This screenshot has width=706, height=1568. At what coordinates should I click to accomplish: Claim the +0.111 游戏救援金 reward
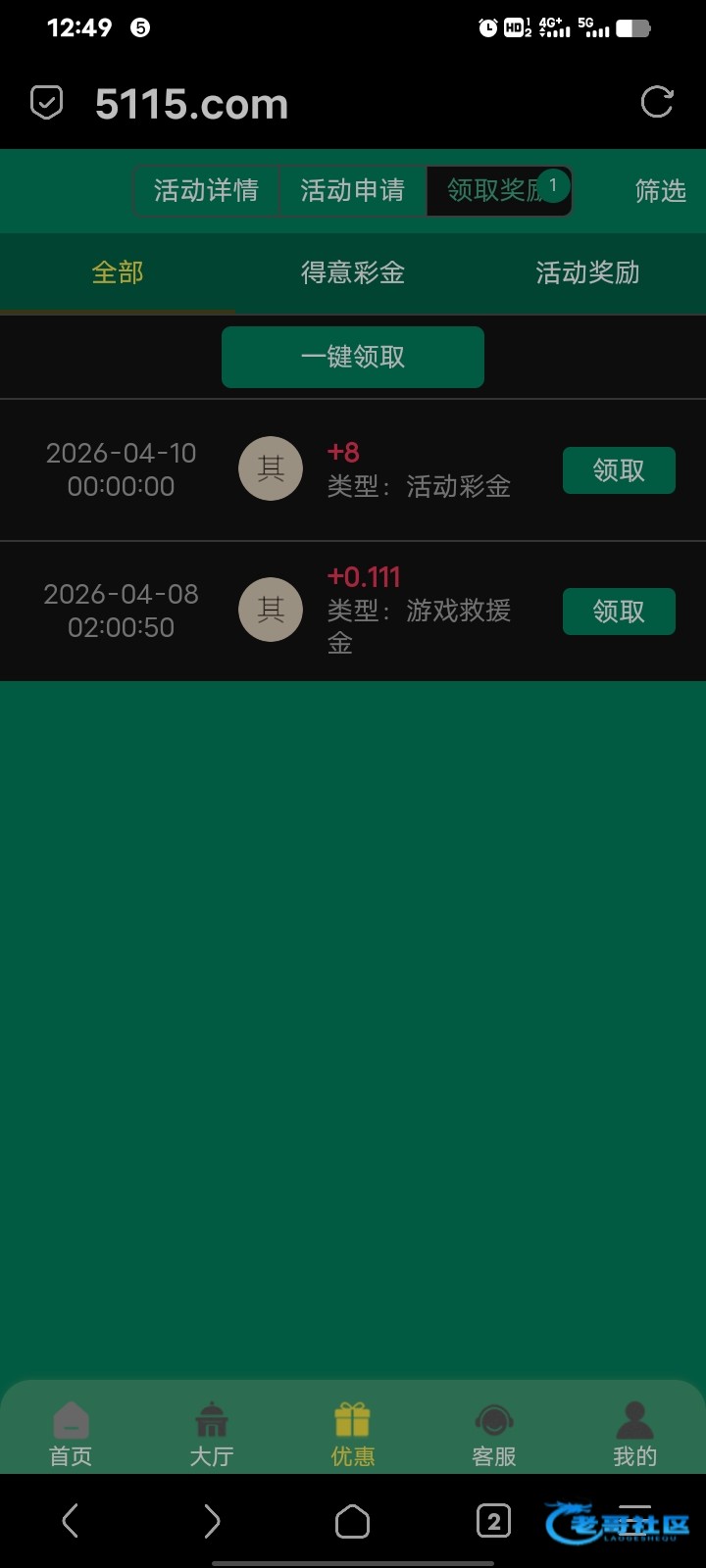(x=619, y=612)
